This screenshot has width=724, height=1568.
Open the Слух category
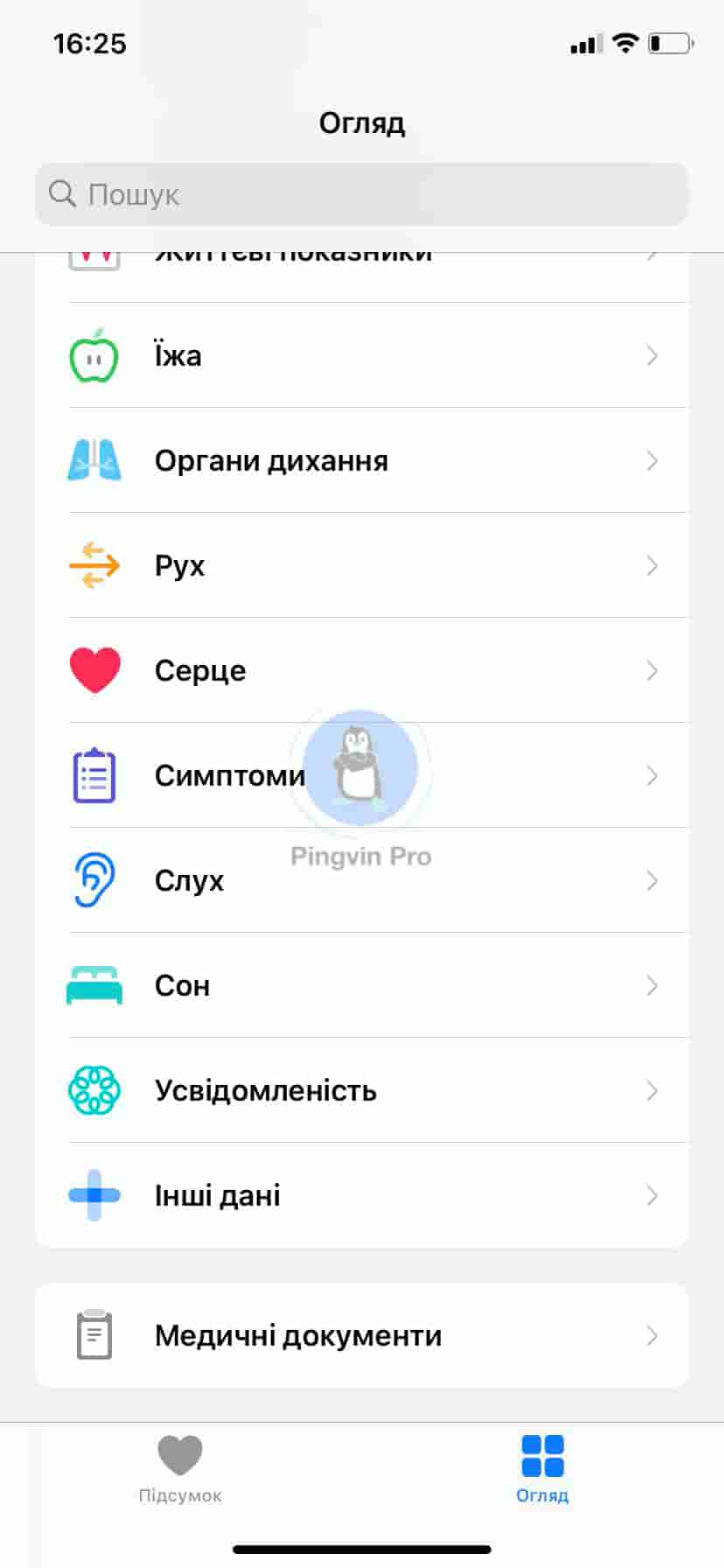(x=362, y=880)
